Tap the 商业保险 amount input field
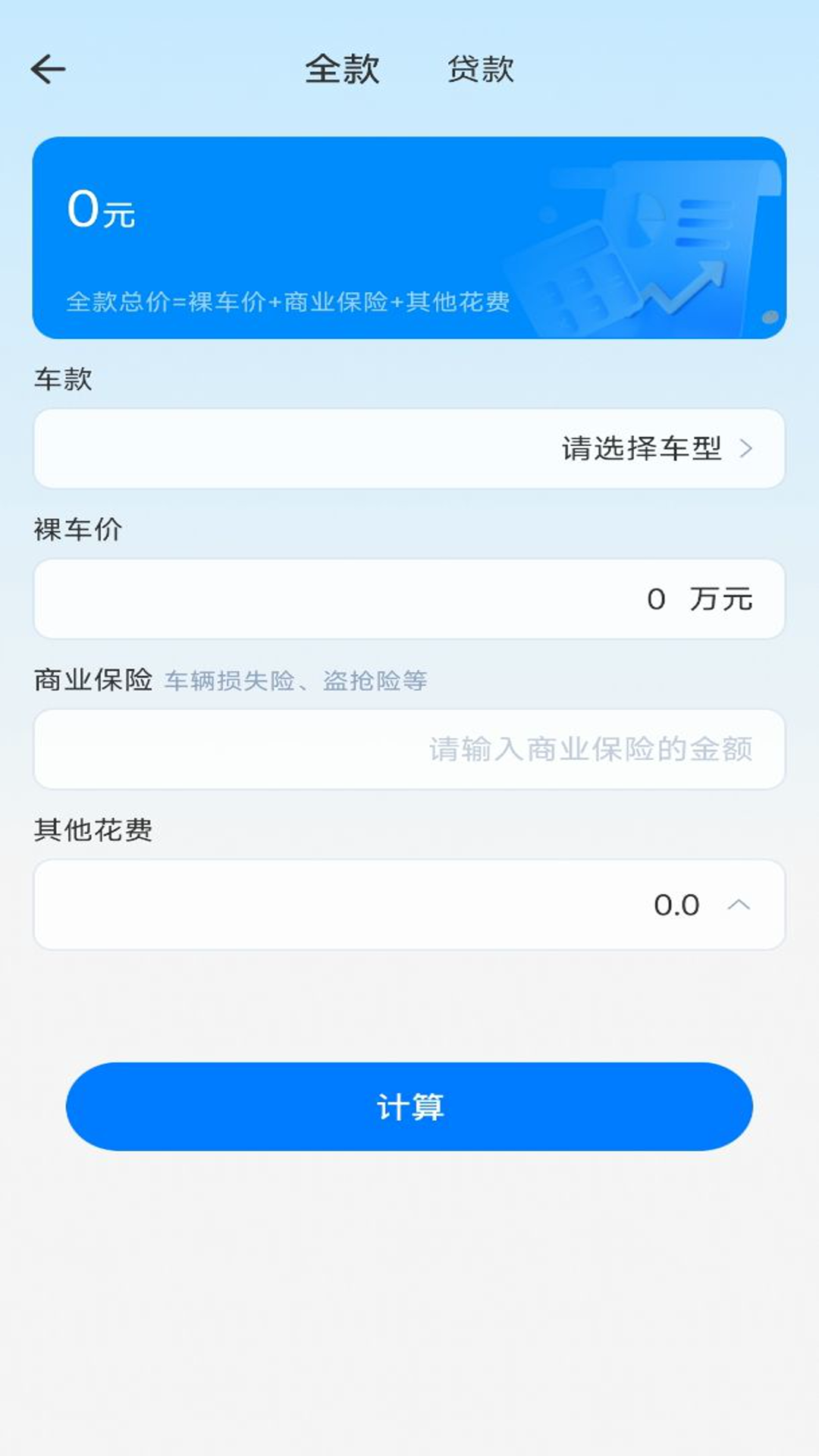 409,749
